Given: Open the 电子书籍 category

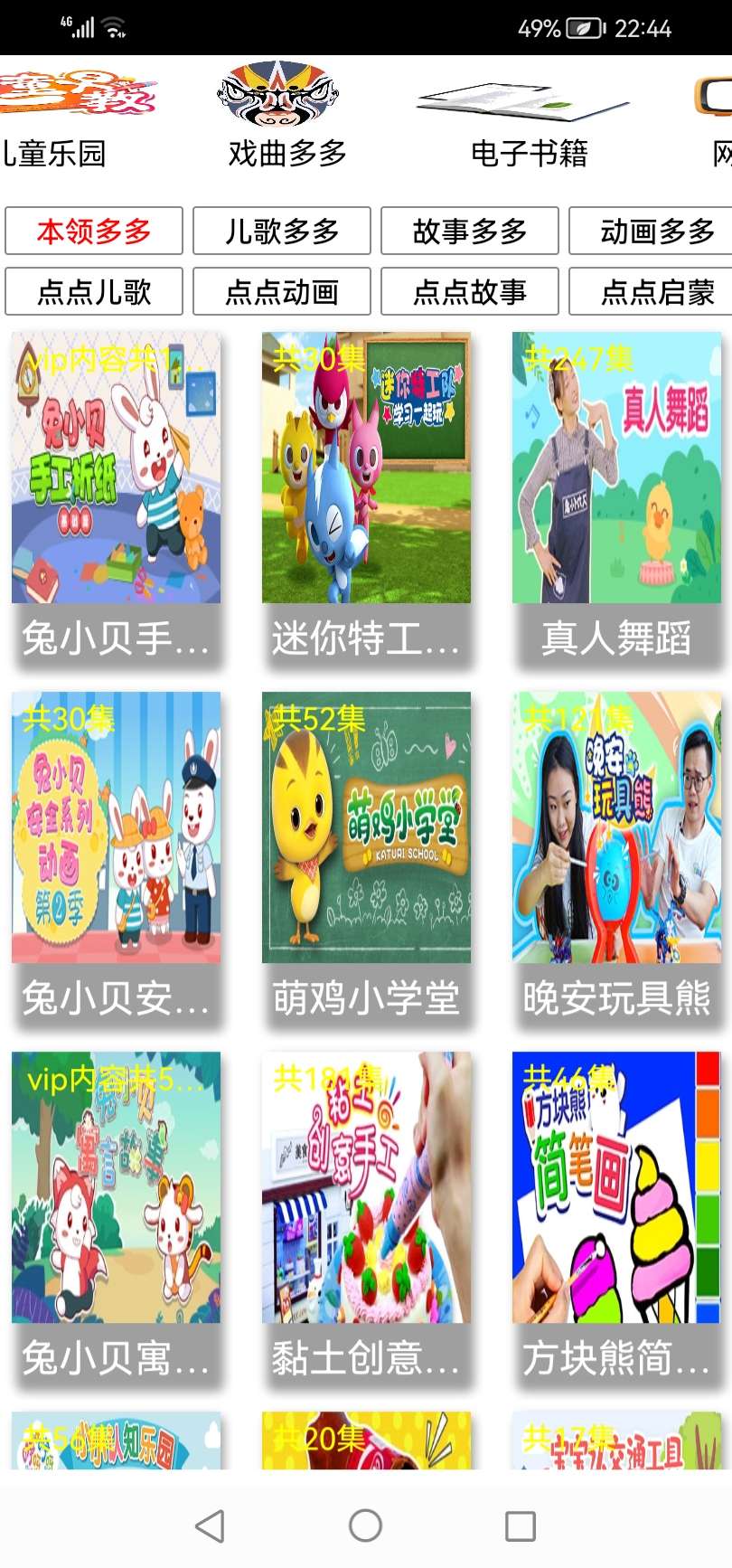Looking at the screenshot, I should [529, 118].
